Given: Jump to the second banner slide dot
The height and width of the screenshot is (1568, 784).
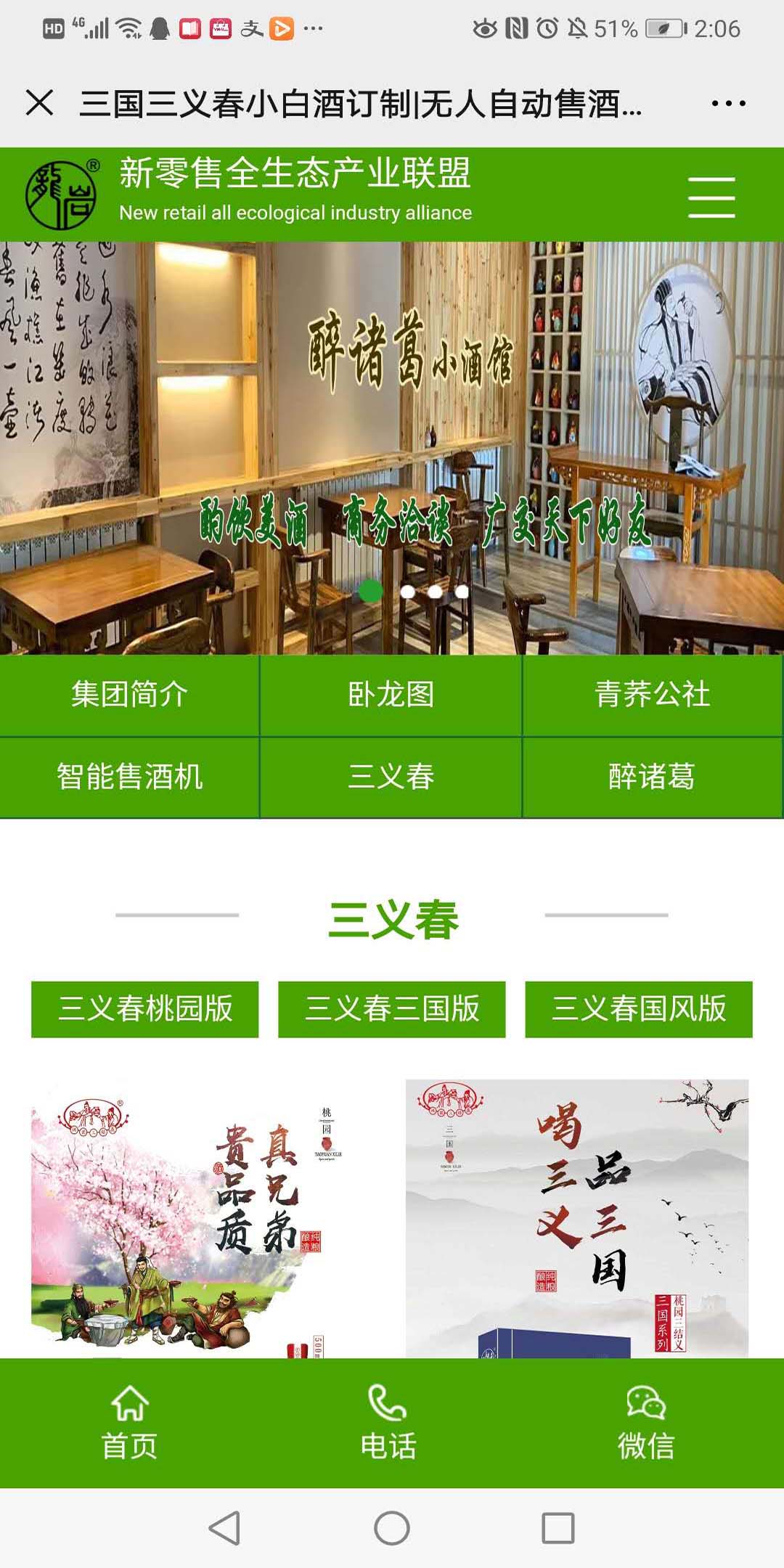Looking at the screenshot, I should click(408, 592).
